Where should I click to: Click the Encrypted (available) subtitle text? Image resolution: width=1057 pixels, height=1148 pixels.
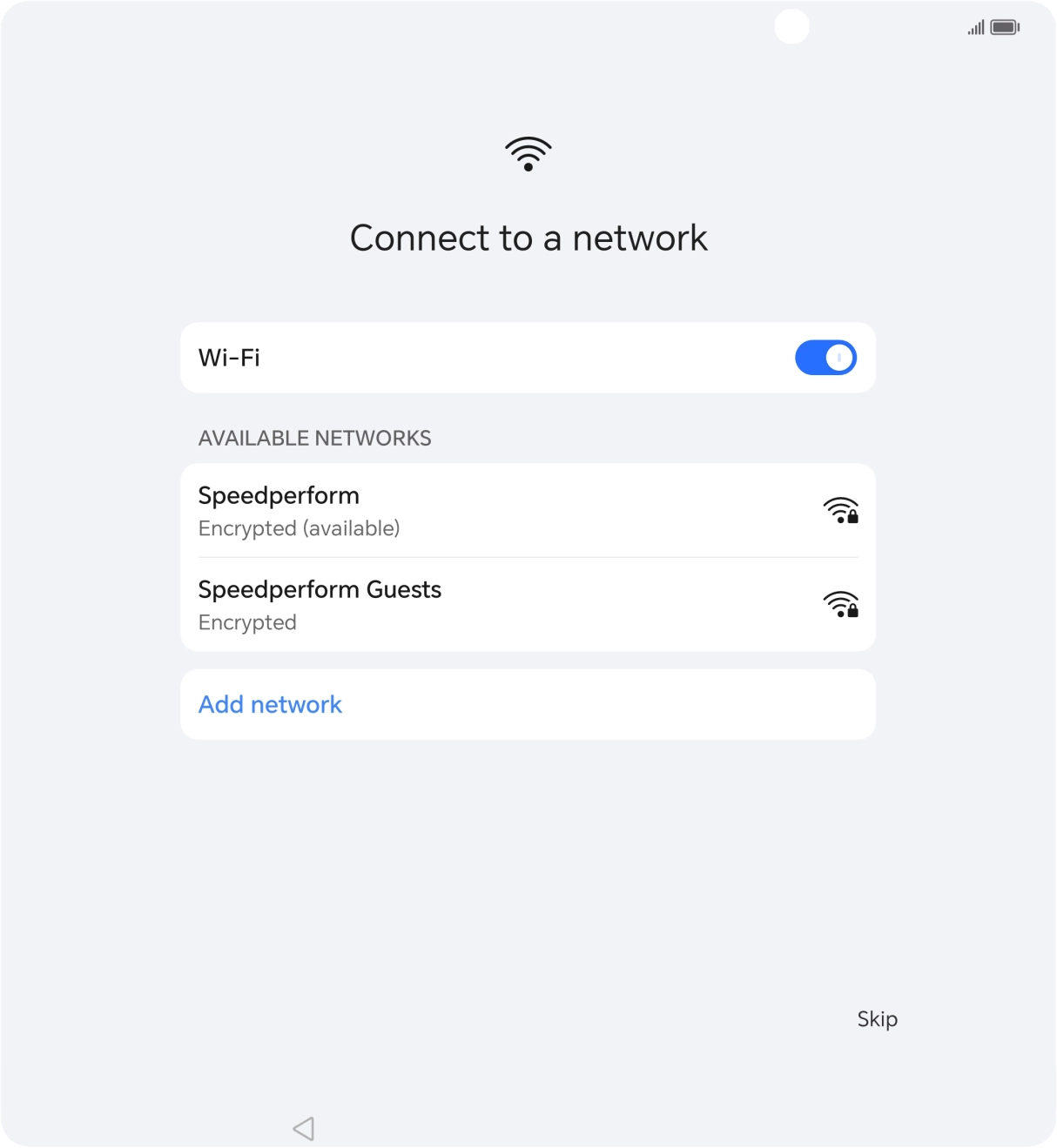click(300, 528)
